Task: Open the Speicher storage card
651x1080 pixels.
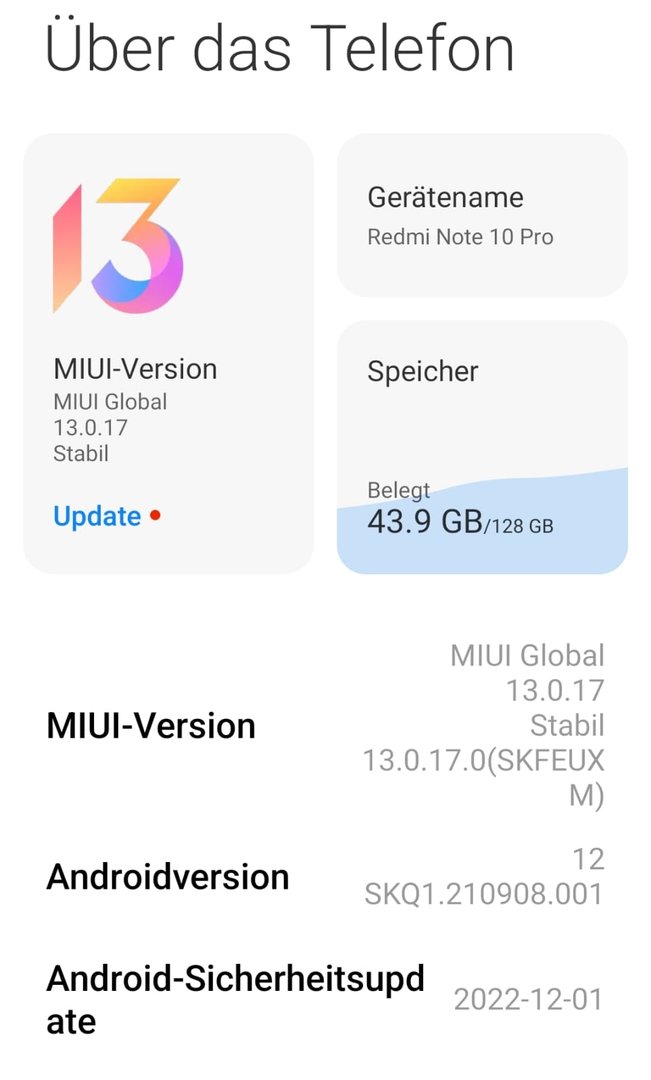Action: pos(482,447)
